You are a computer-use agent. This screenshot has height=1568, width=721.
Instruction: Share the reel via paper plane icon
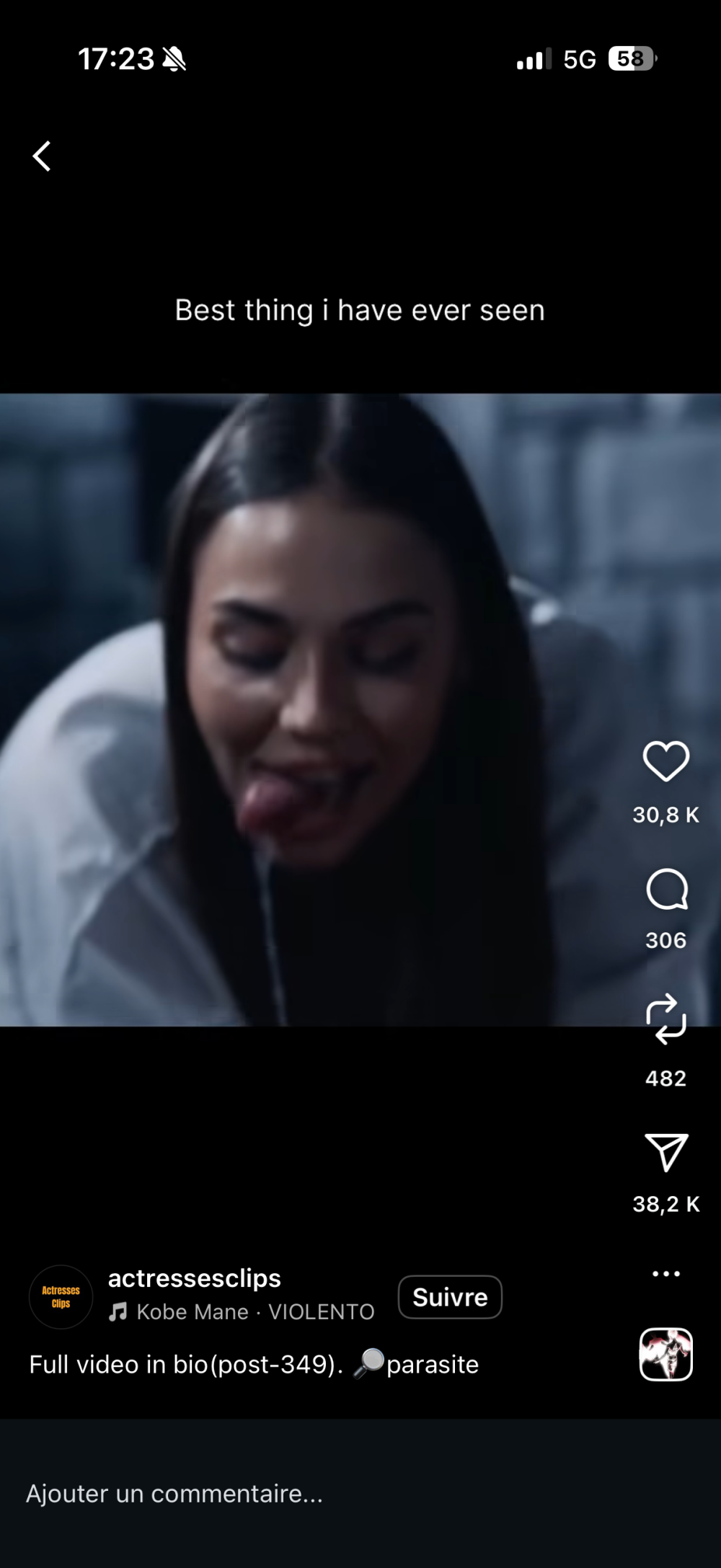[665, 1151]
